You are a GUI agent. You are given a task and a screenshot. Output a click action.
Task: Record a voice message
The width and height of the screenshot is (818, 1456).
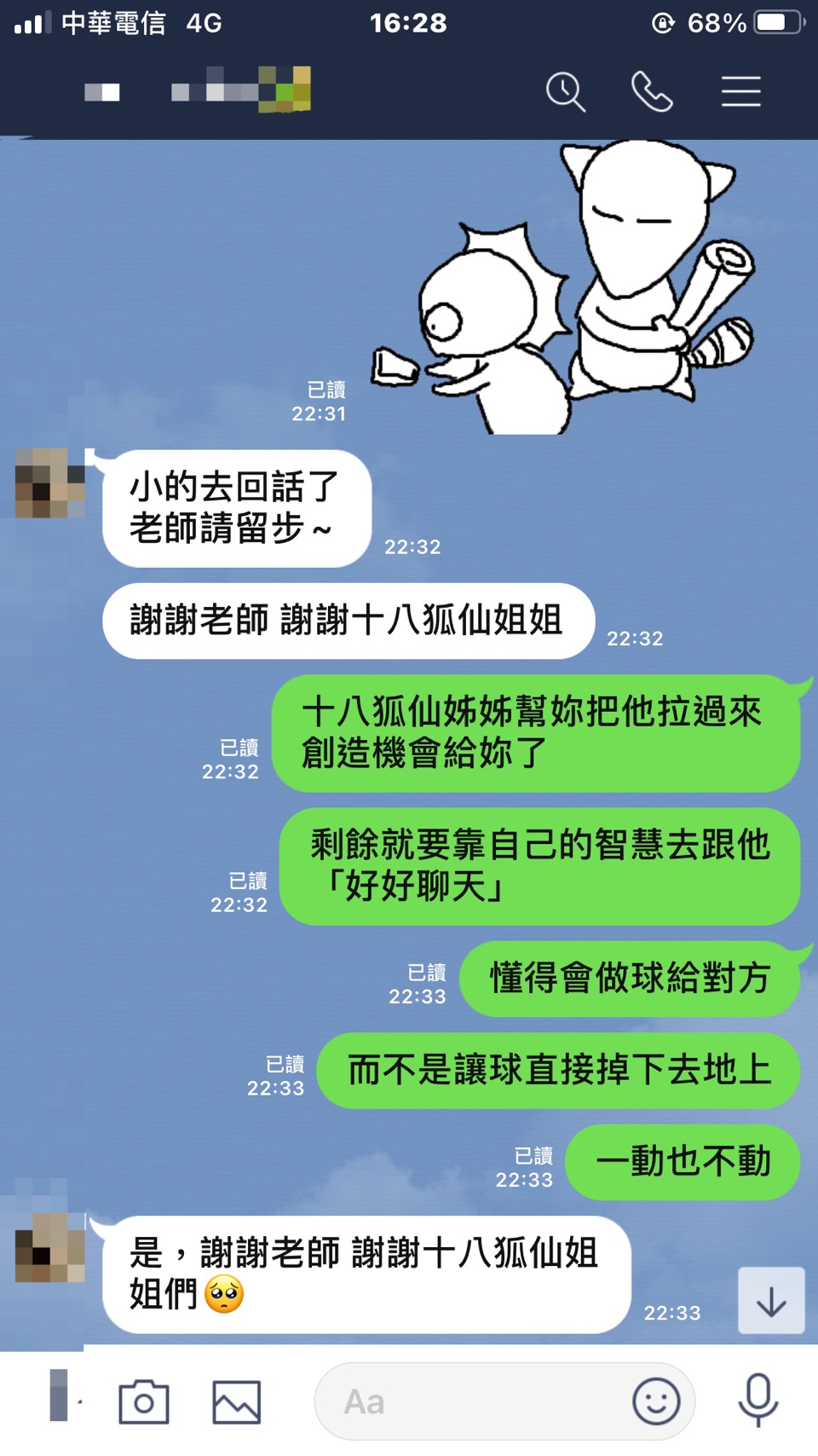pyautogui.click(x=758, y=1400)
